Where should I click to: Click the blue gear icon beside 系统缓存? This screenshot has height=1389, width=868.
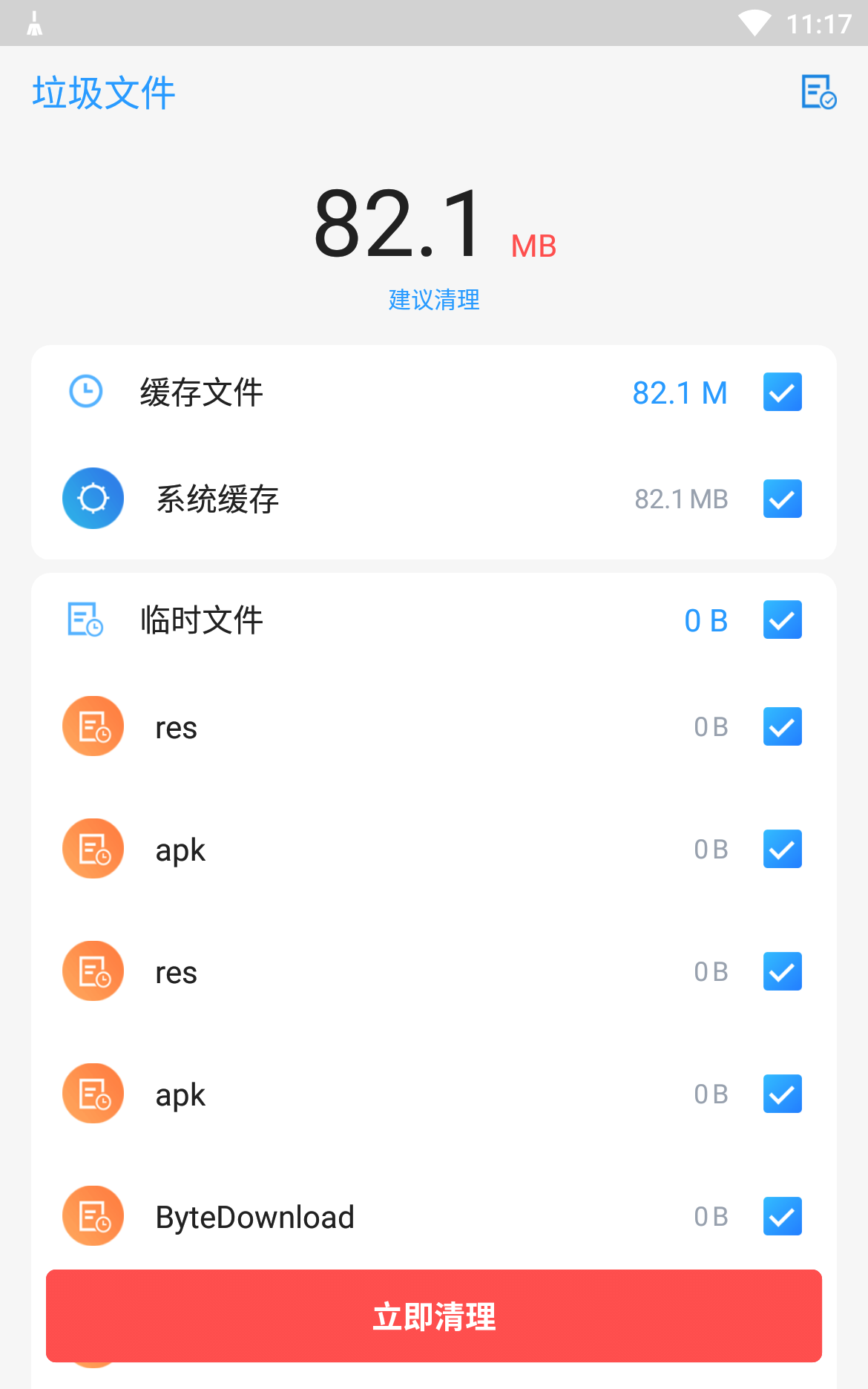(93, 499)
